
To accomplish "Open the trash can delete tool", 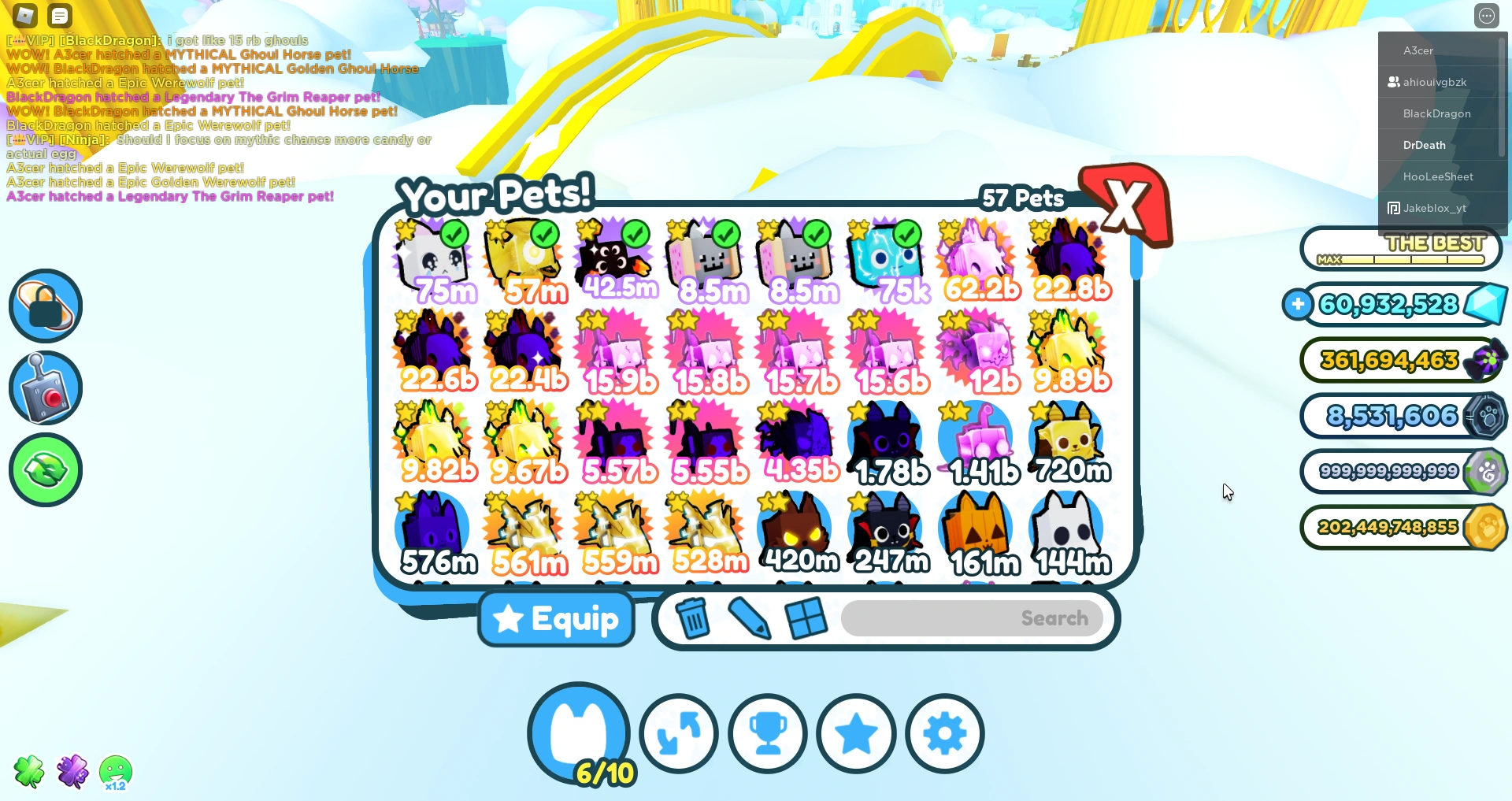I will point(693,618).
